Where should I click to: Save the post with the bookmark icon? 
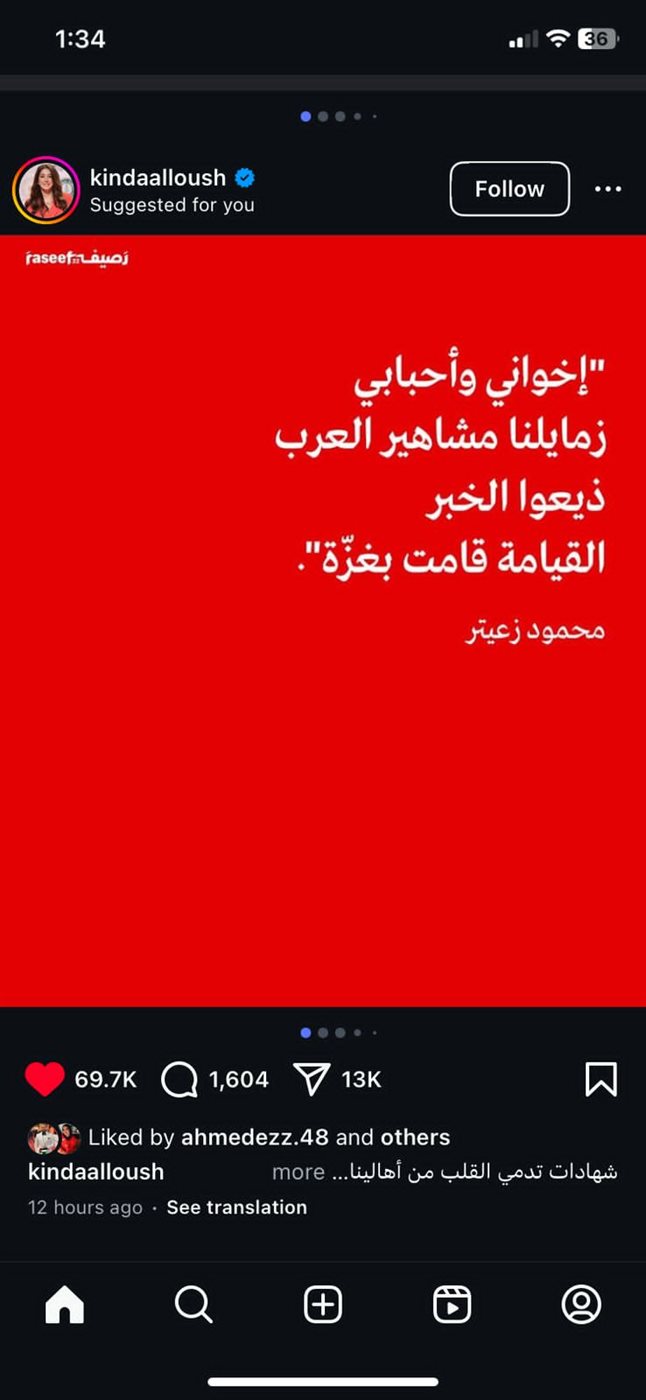[x=600, y=1079]
